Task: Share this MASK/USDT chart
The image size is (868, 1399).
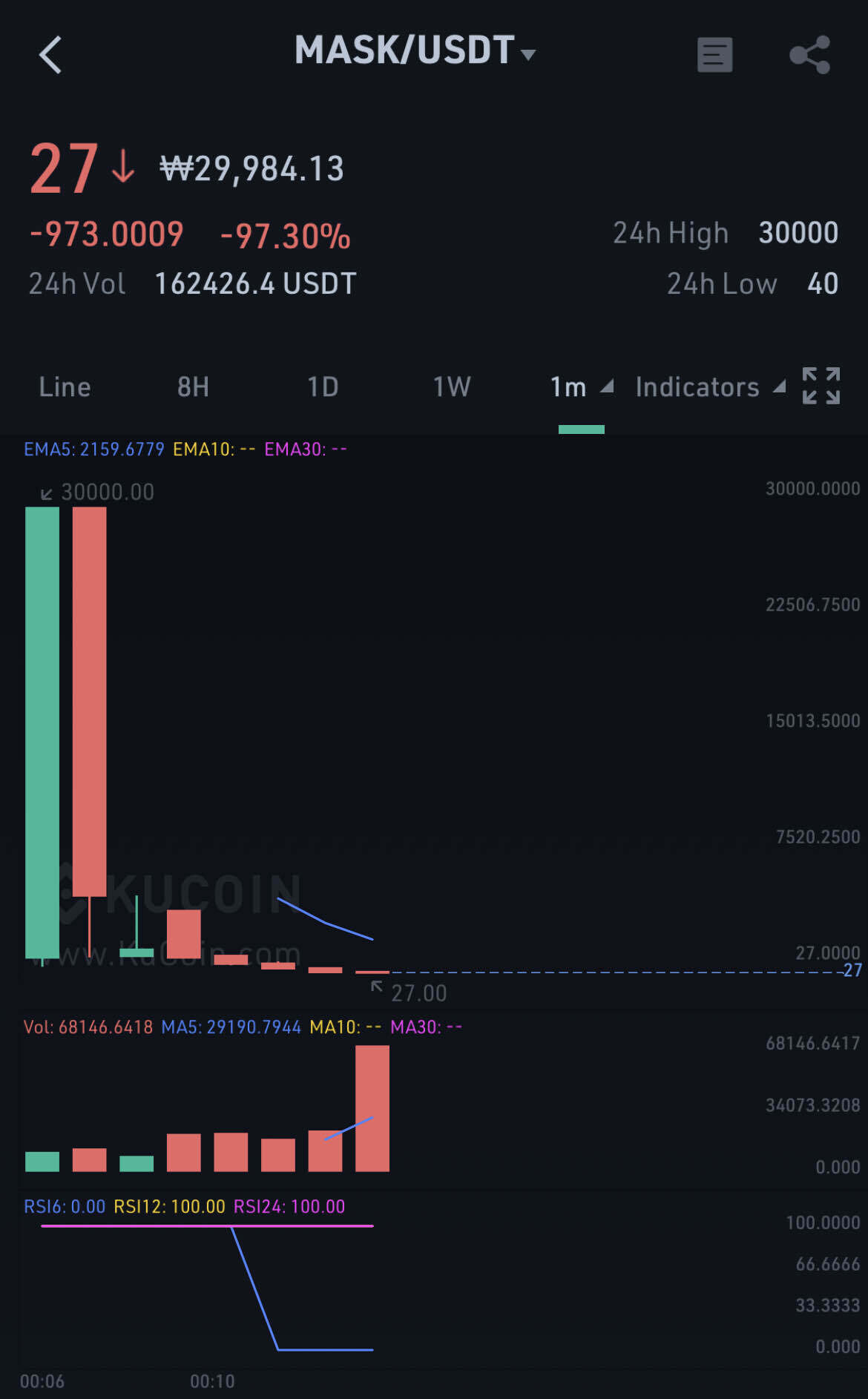Action: pos(809,55)
